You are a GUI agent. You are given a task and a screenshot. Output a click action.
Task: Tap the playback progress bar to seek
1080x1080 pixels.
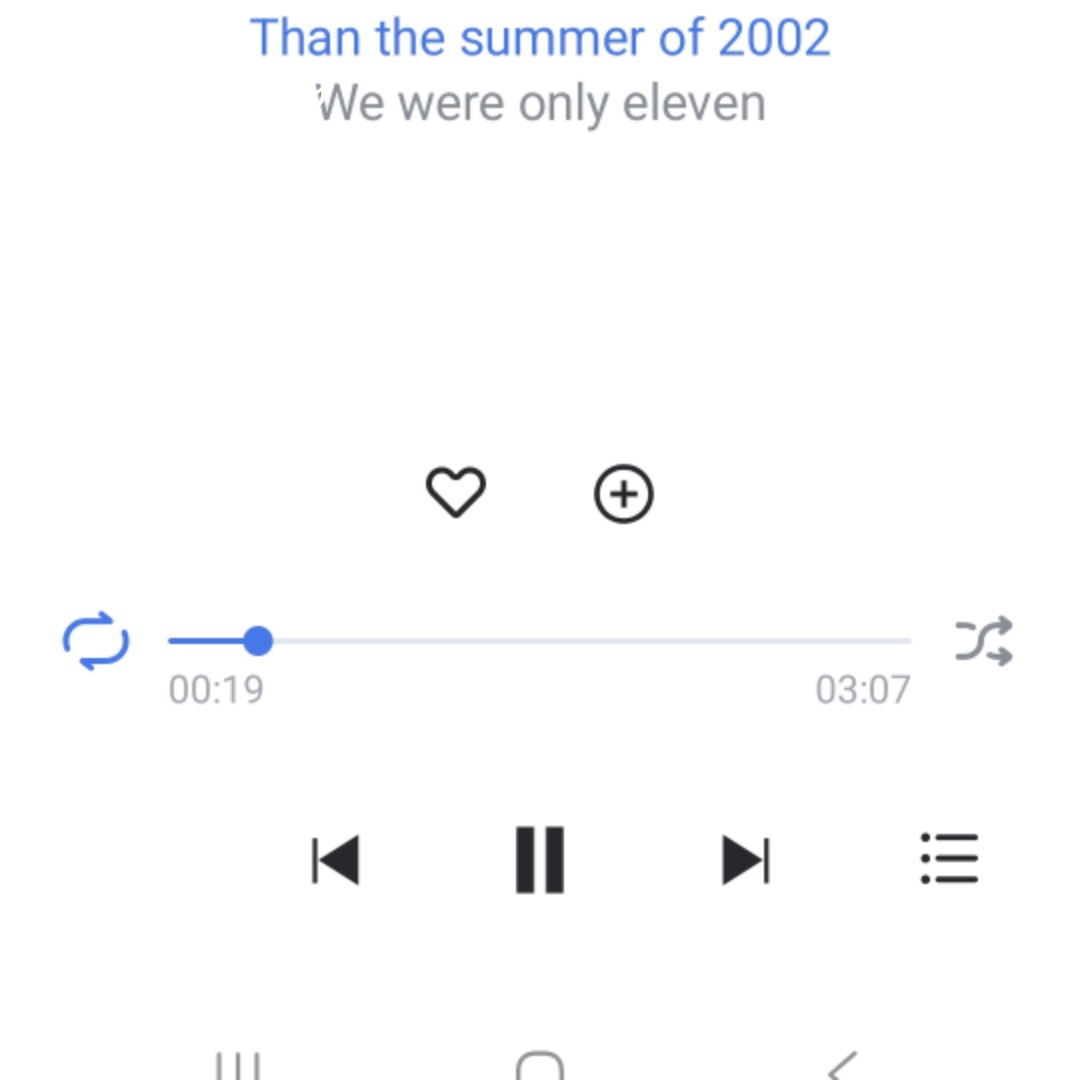[x=540, y=641]
